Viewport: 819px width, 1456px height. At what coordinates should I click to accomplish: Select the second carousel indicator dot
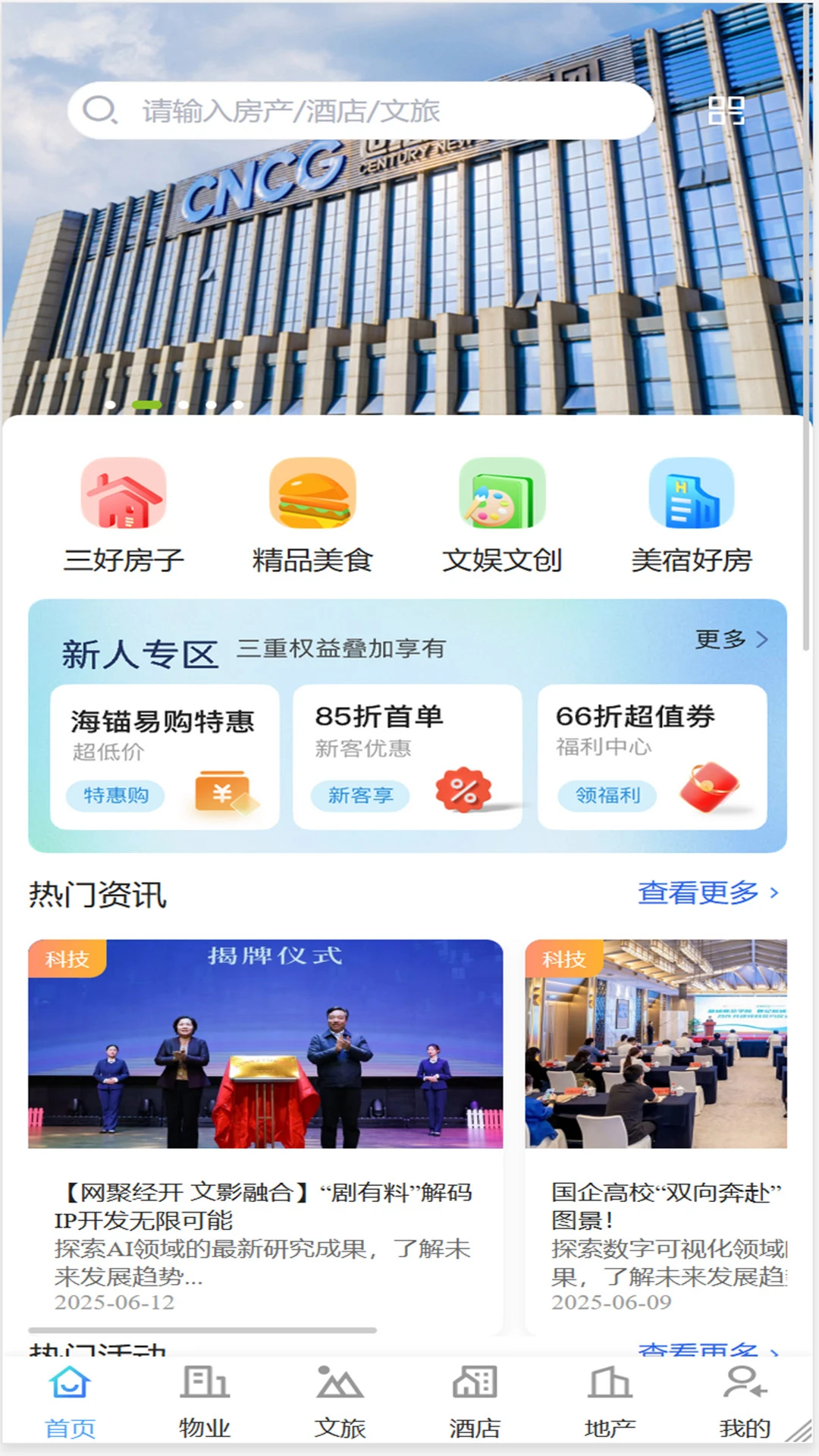149,404
